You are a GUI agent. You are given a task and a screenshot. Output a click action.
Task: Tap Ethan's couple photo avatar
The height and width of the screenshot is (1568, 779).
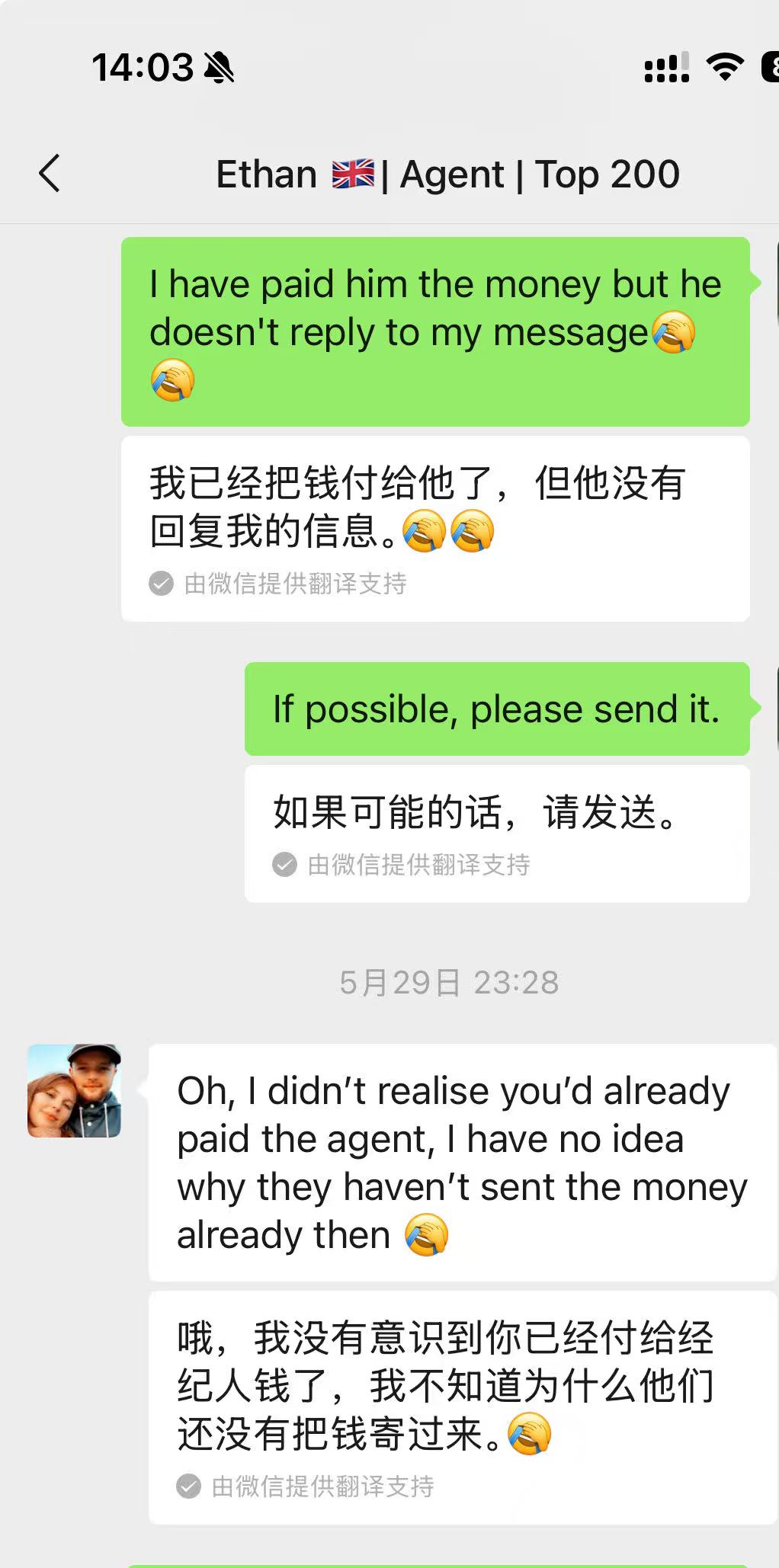(73, 1090)
